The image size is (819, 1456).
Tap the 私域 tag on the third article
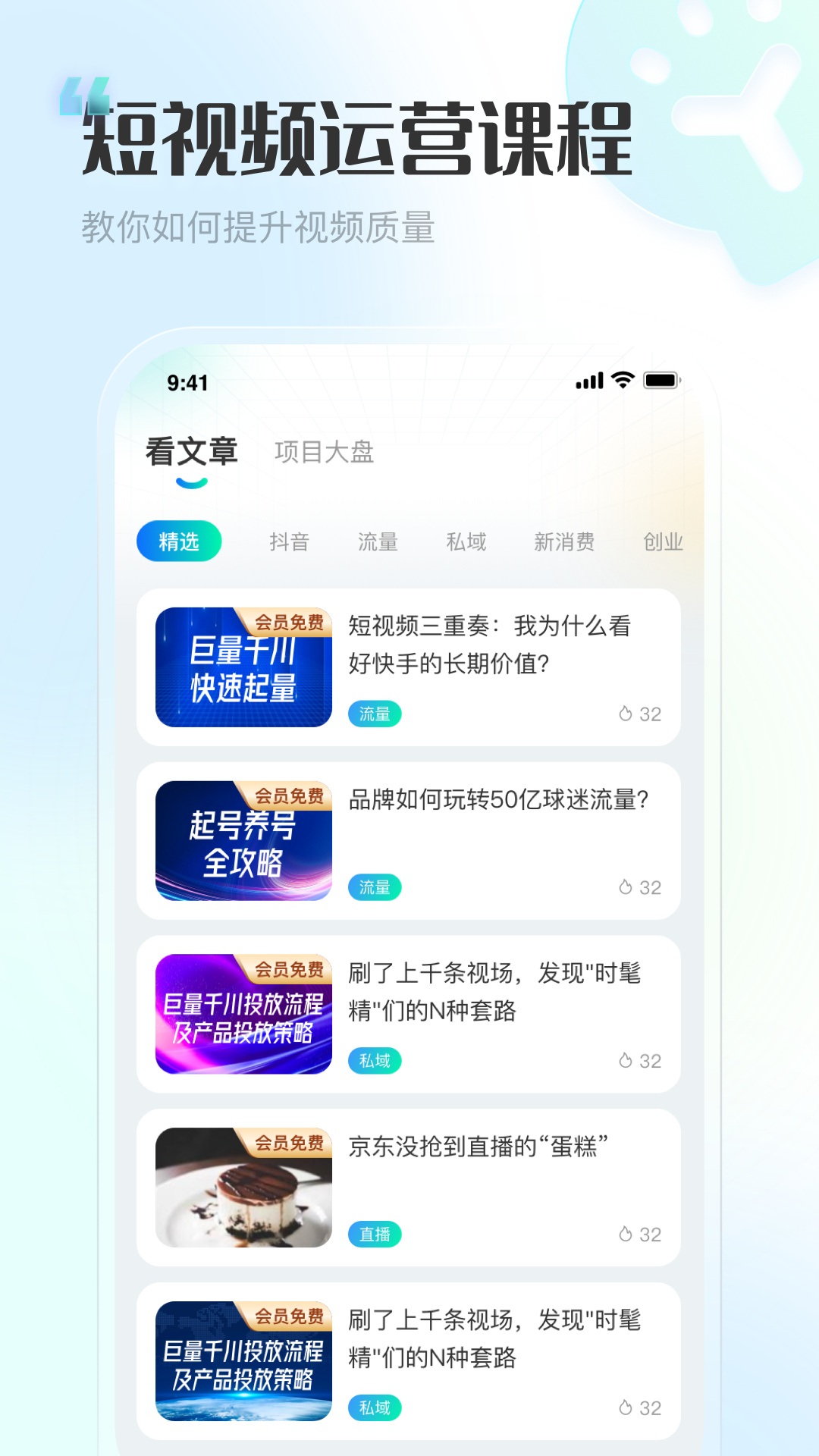click(x=375, y=1060)
